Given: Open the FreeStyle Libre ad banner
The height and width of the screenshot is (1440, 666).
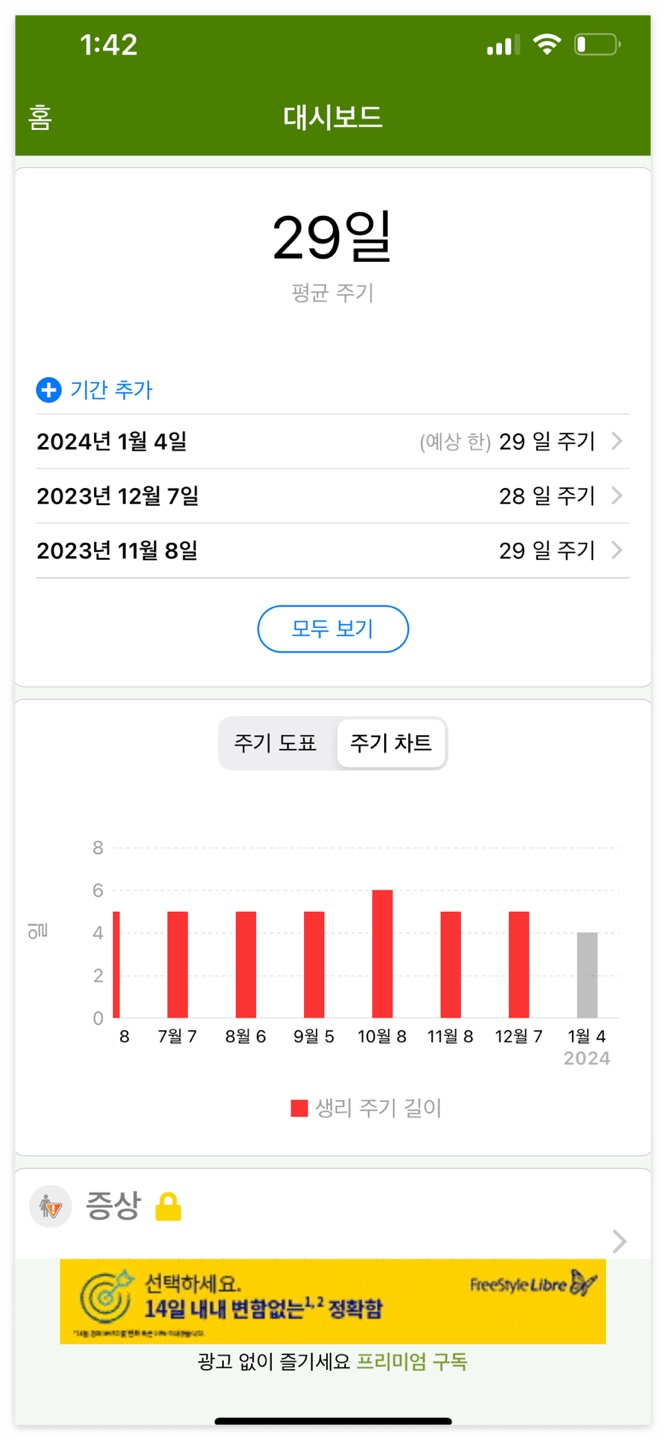Looking at the screenshot, I should tap(333, 1301).
